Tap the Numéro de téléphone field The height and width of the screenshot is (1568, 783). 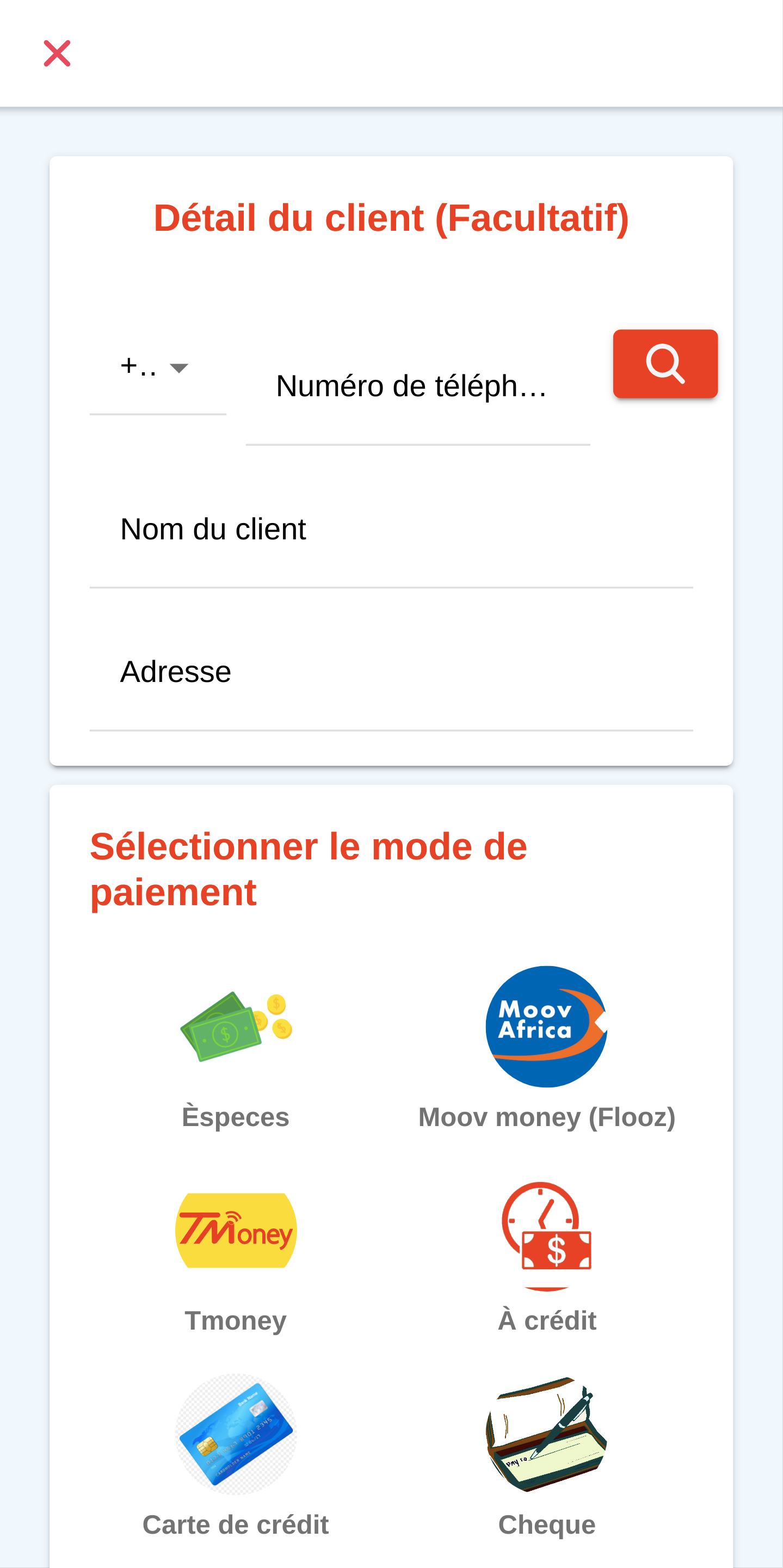[x=418, y=386]
